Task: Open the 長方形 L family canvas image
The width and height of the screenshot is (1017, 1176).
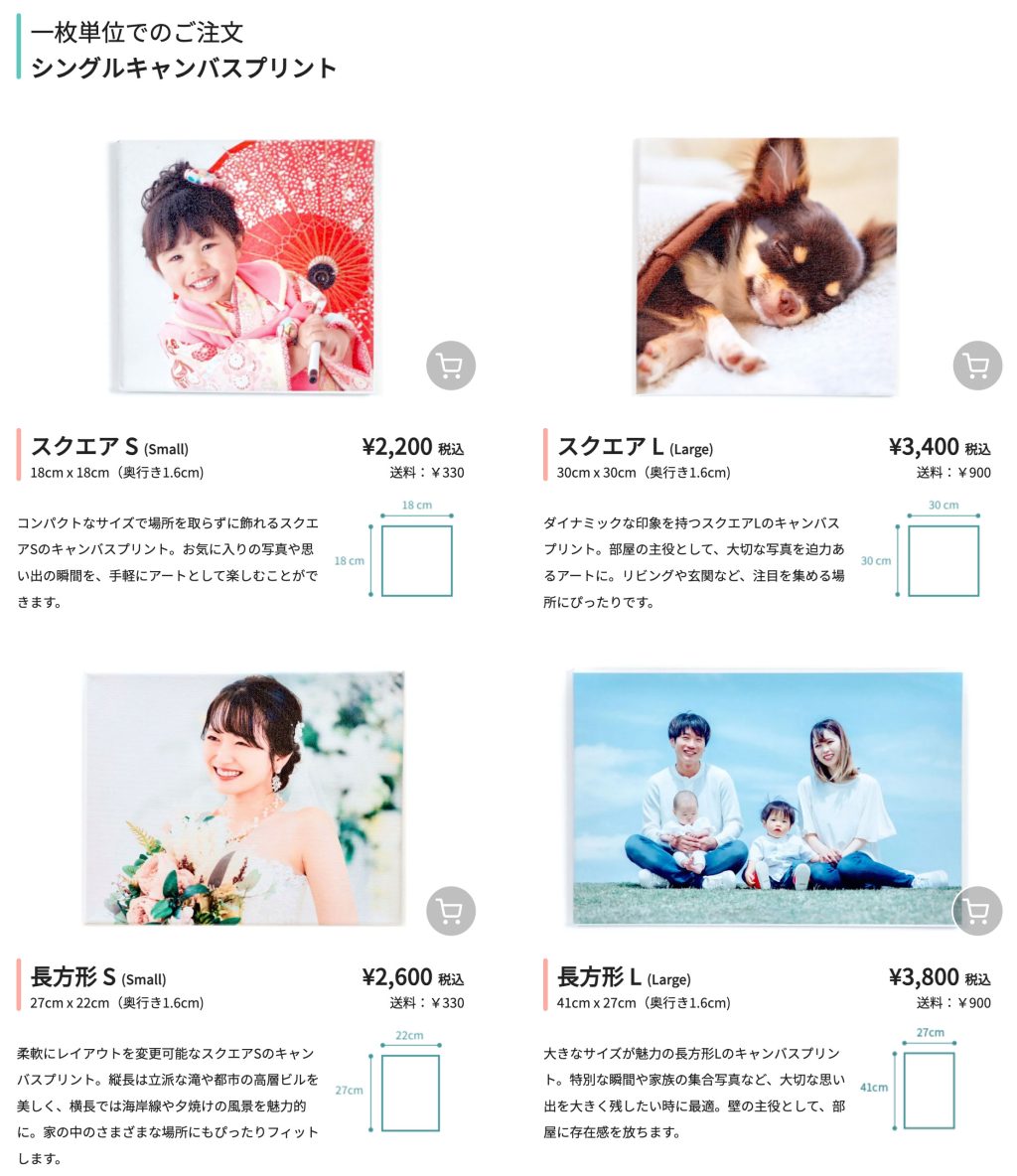Action: coord(766,798)
